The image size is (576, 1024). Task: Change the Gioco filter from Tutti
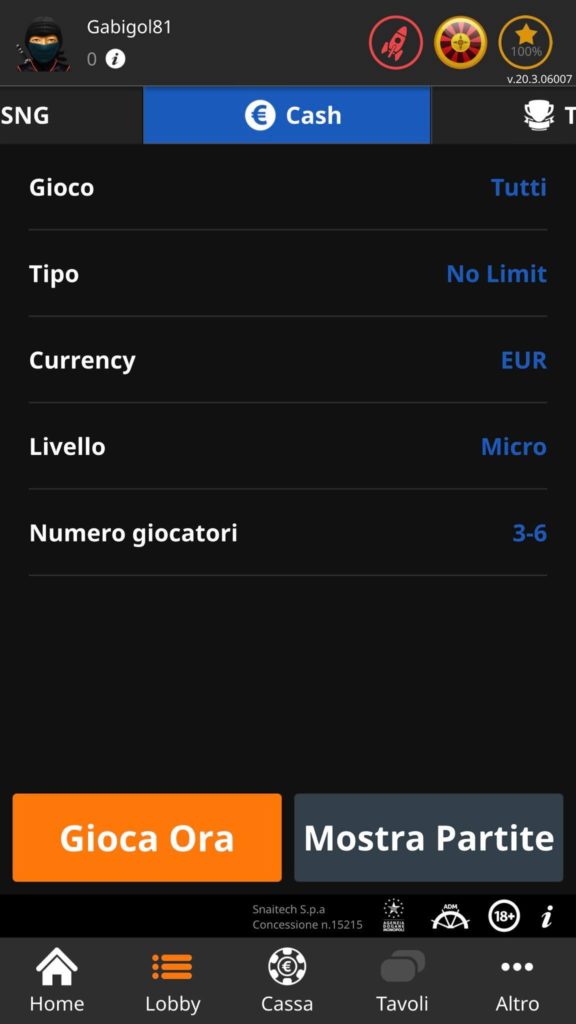(x=288, y=187)
